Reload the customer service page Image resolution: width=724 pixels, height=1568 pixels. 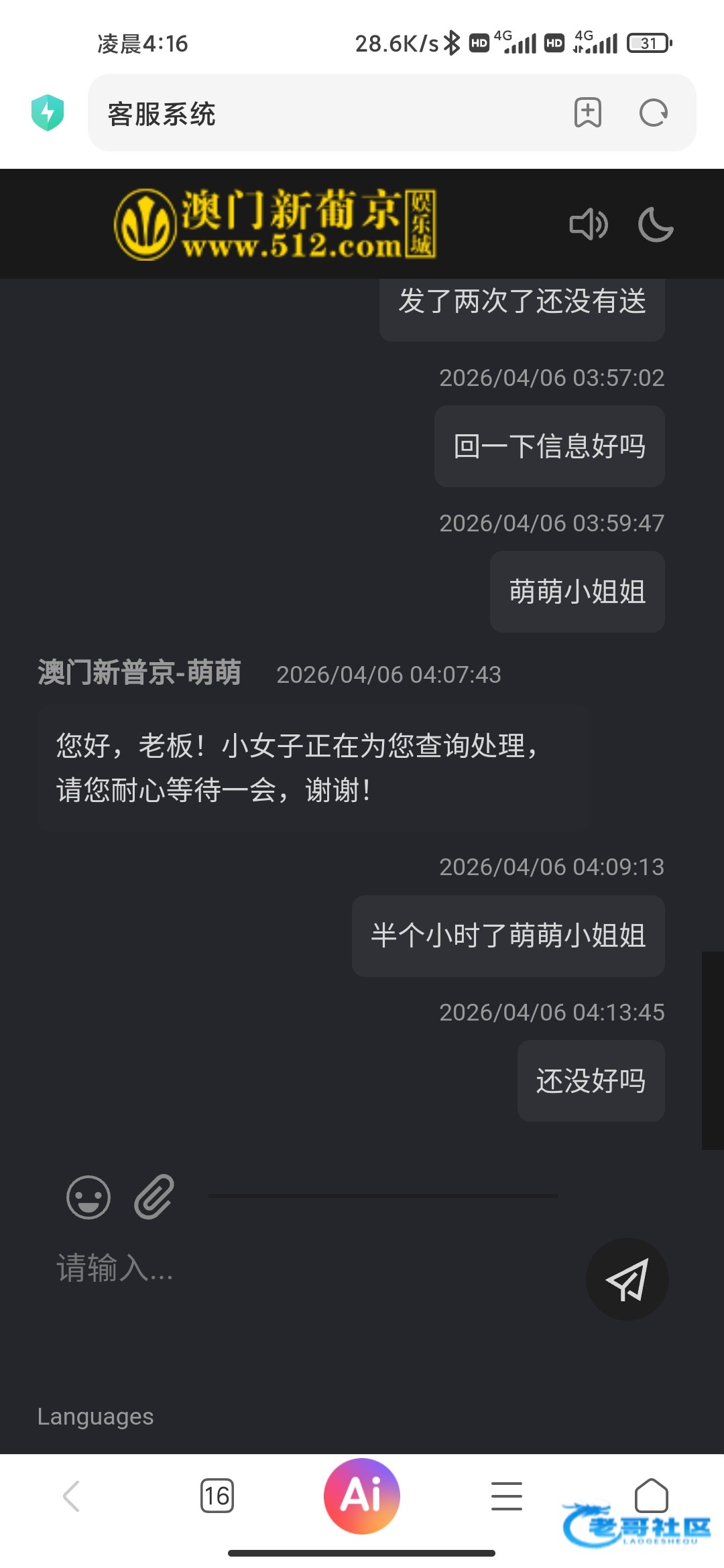[654, 113]
